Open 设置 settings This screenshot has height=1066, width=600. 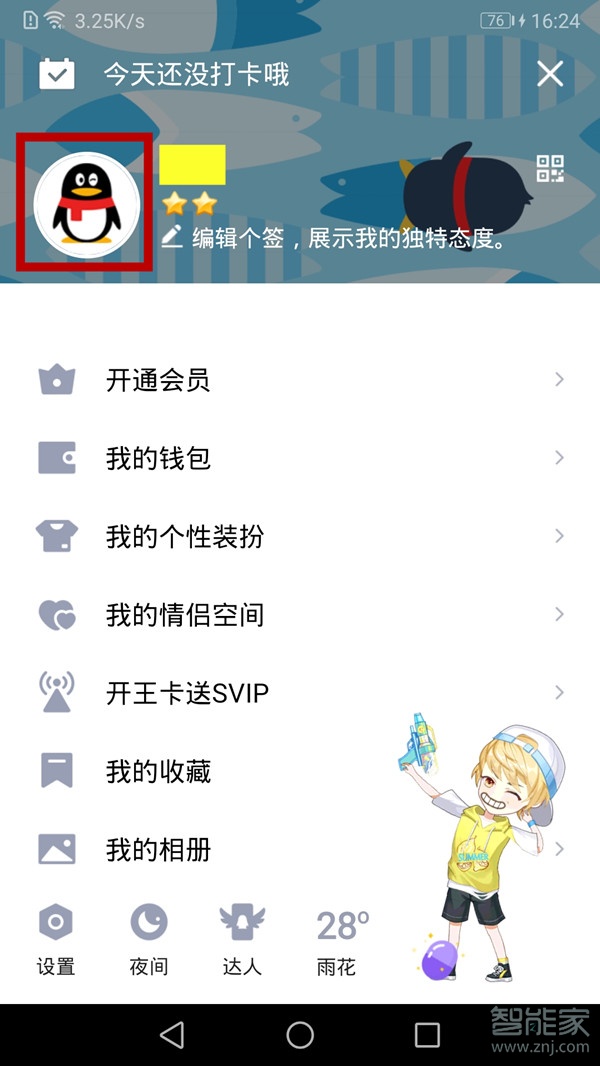pyautogui.click(x=56, y=940)
